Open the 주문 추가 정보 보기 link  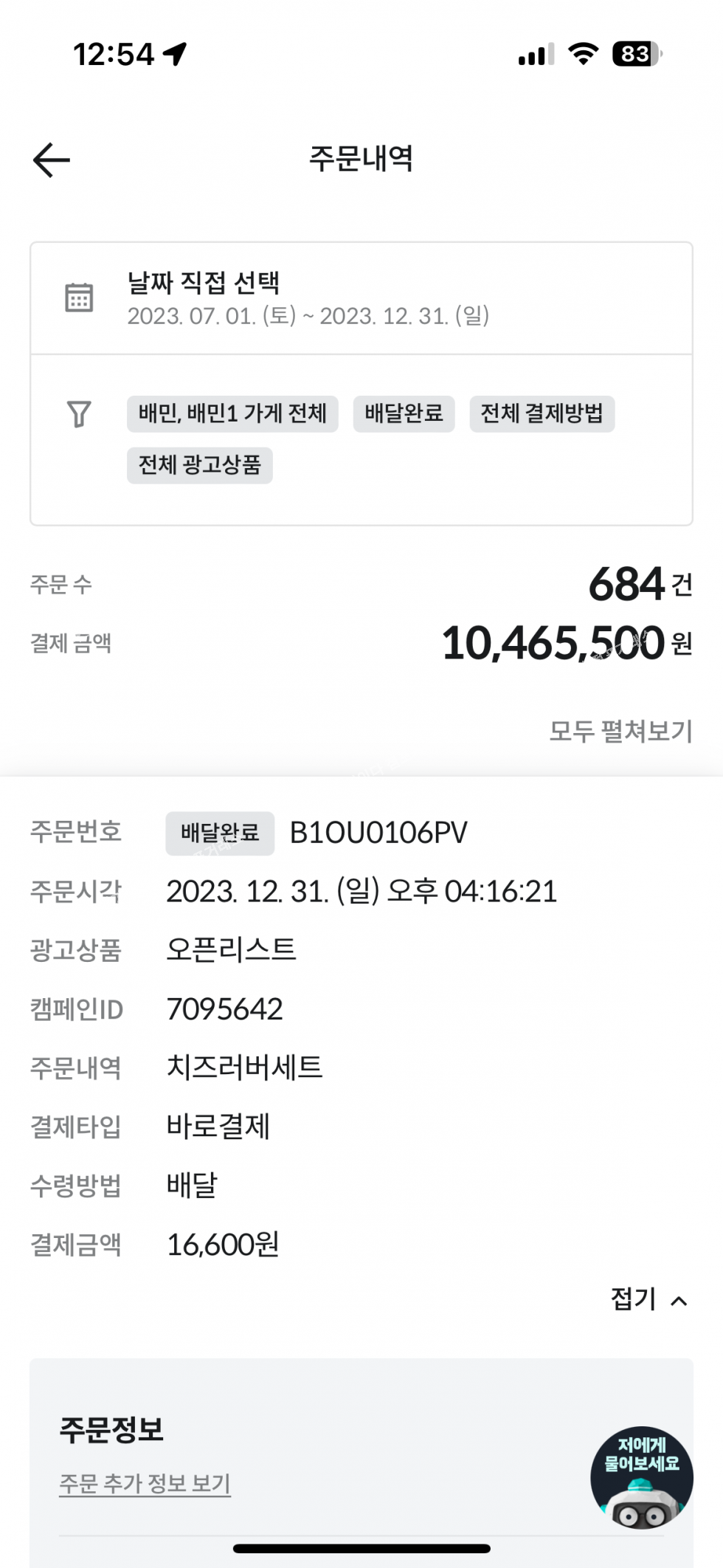145,1483
